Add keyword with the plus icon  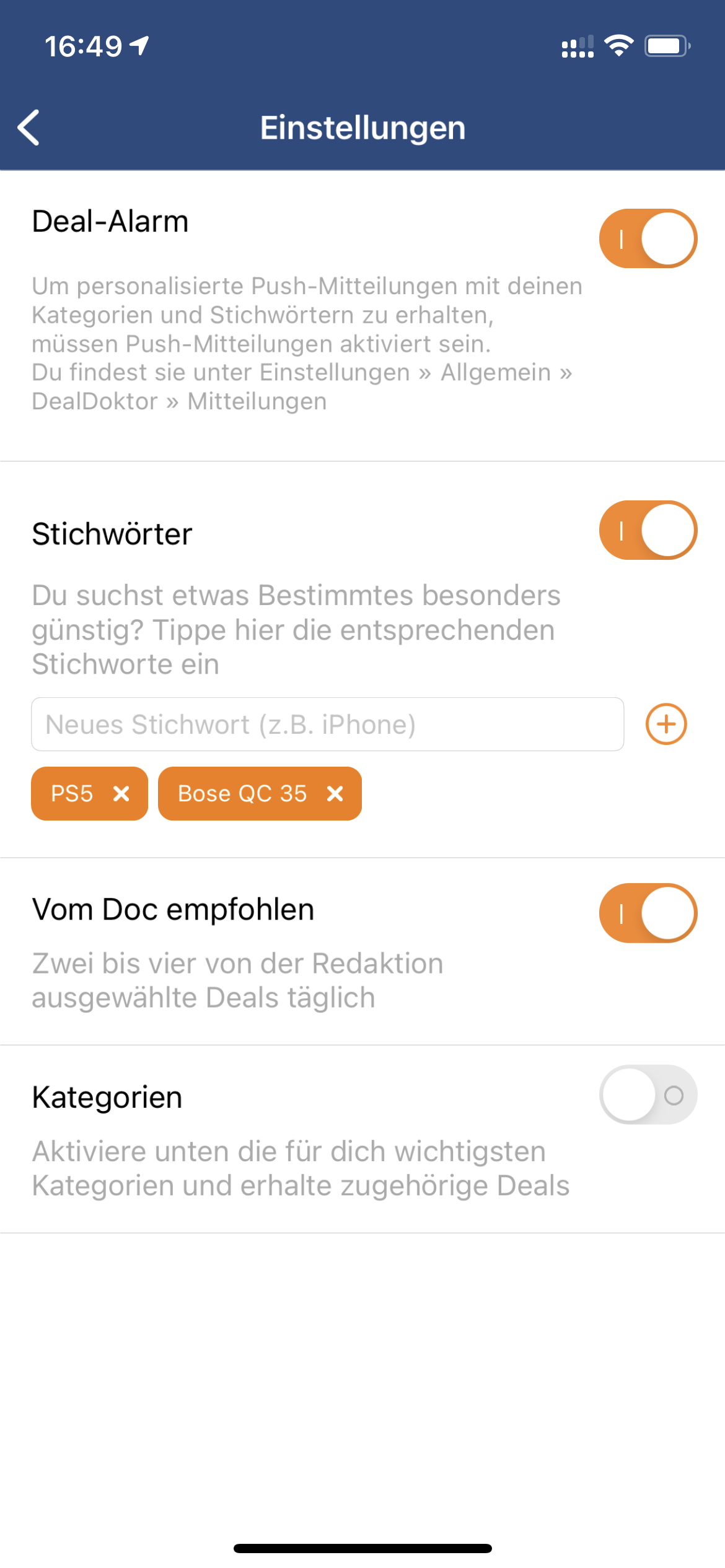666,724
